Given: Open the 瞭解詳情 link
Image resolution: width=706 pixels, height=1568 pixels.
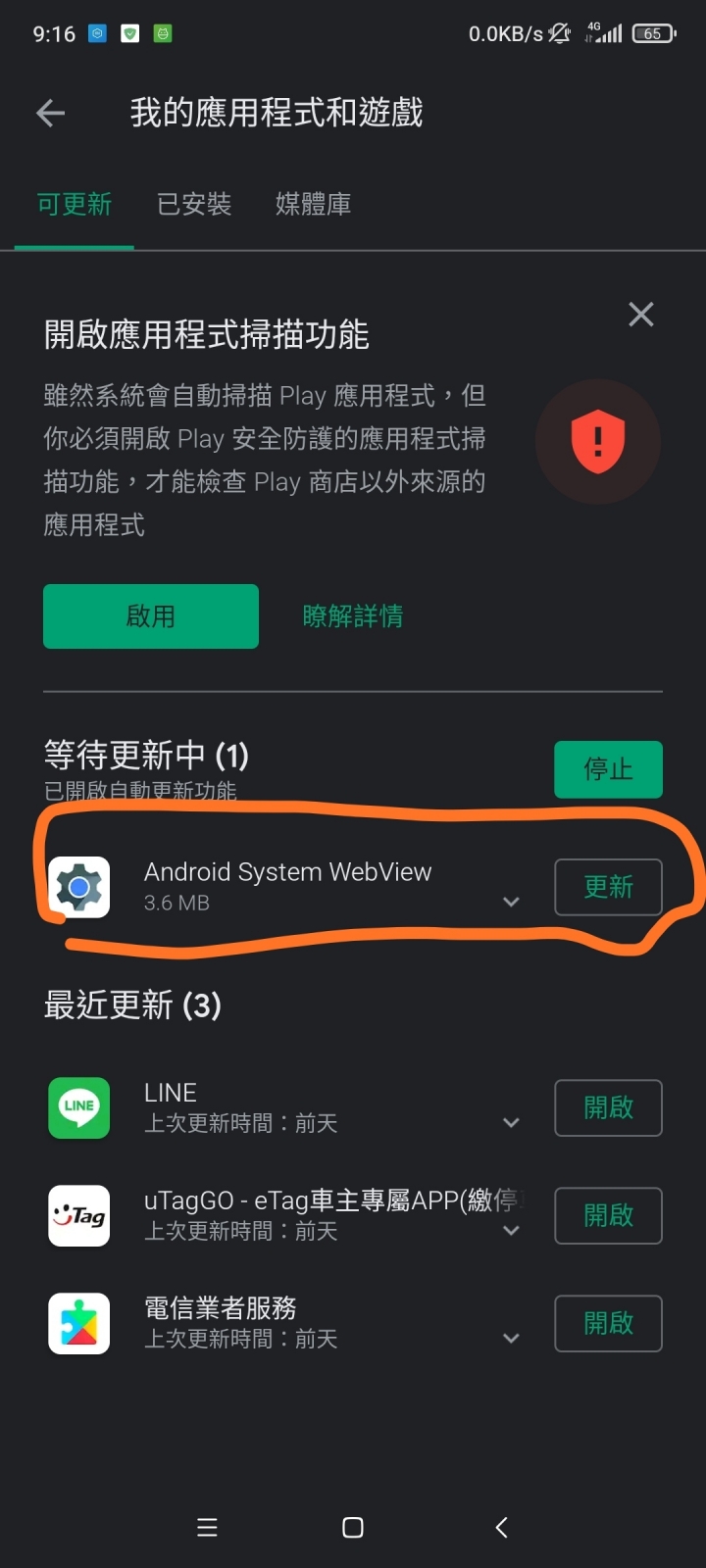Looking at the screenshot, I should click(x=352, y=616).
